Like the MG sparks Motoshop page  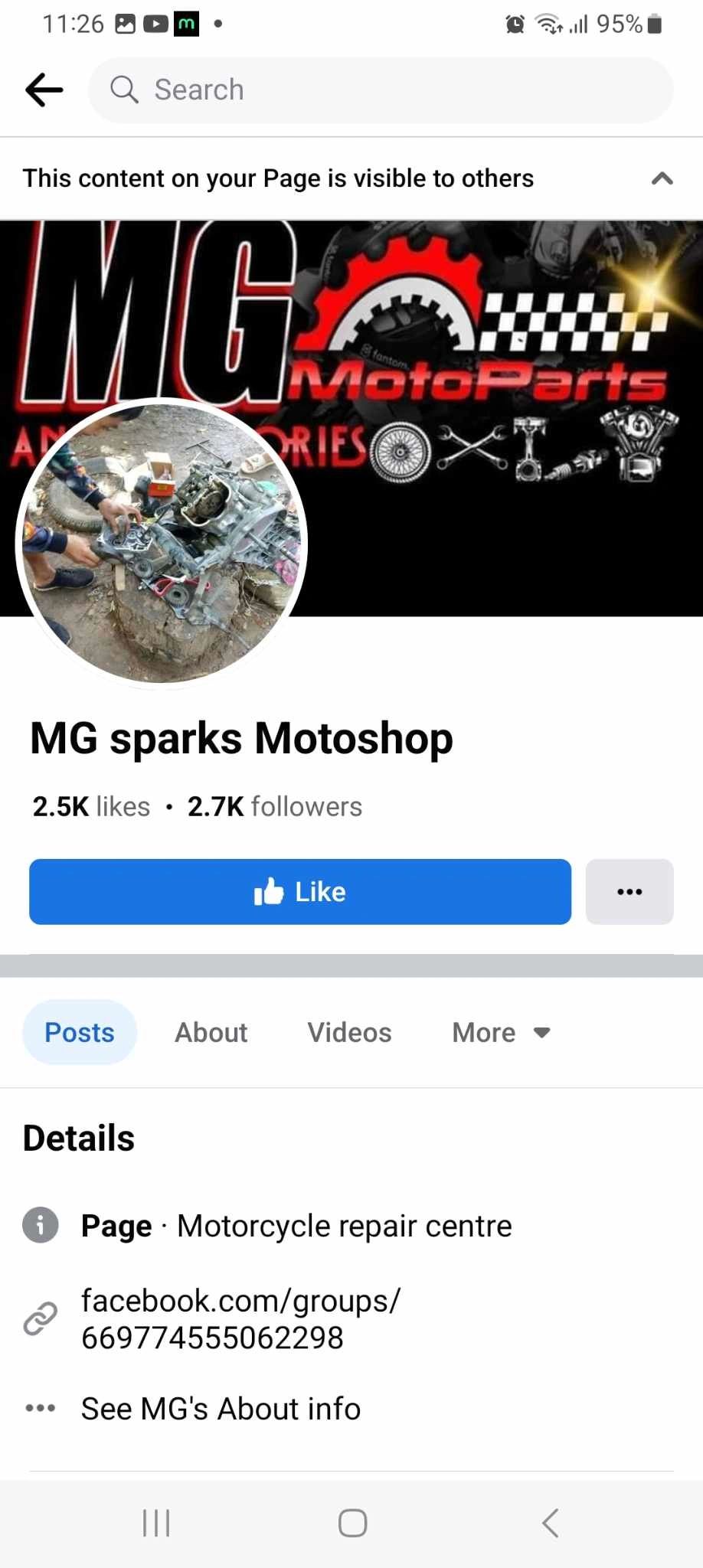pos(300,891)
